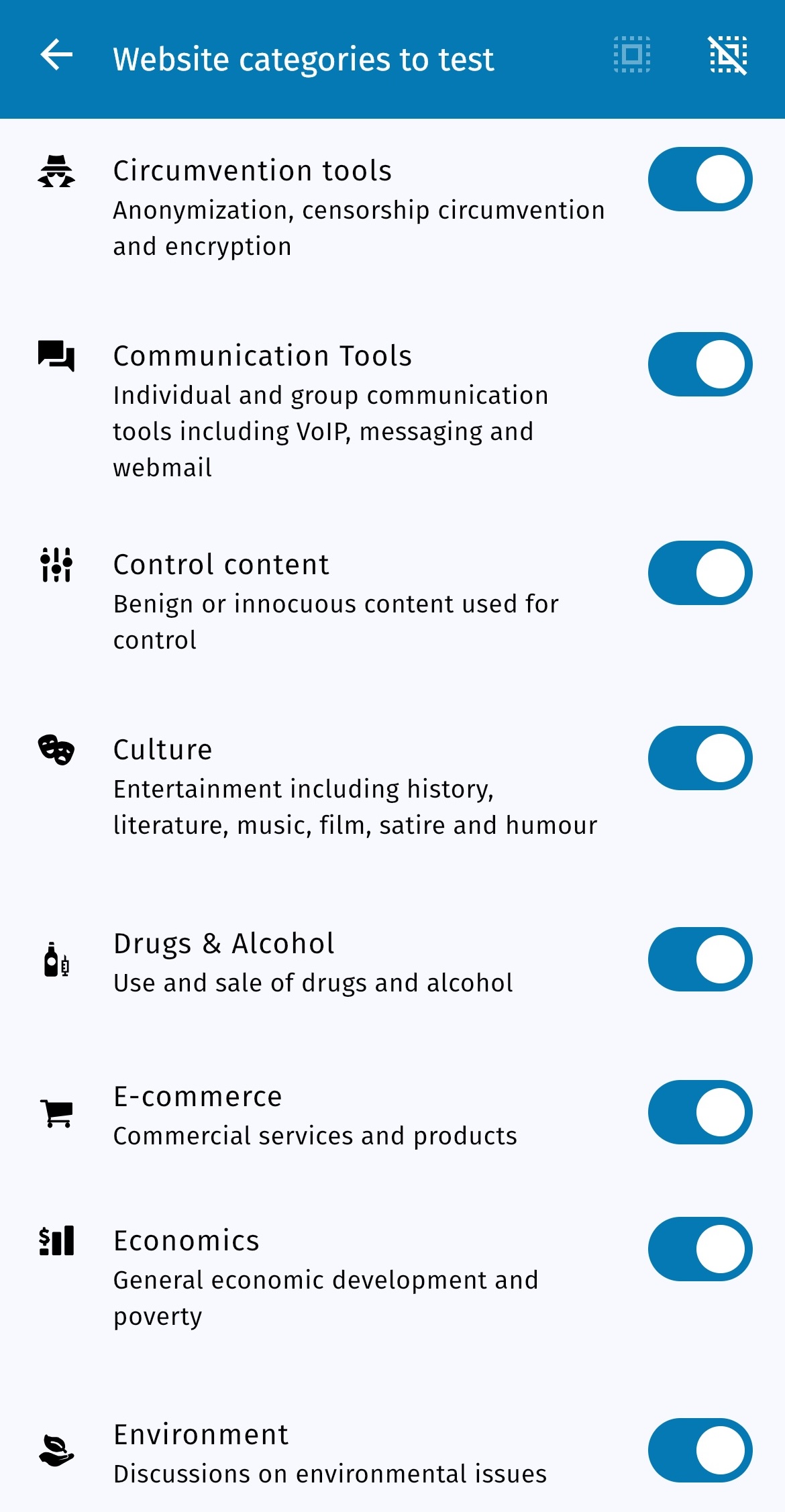Disable Drugs & Alcohol testing

700,959
